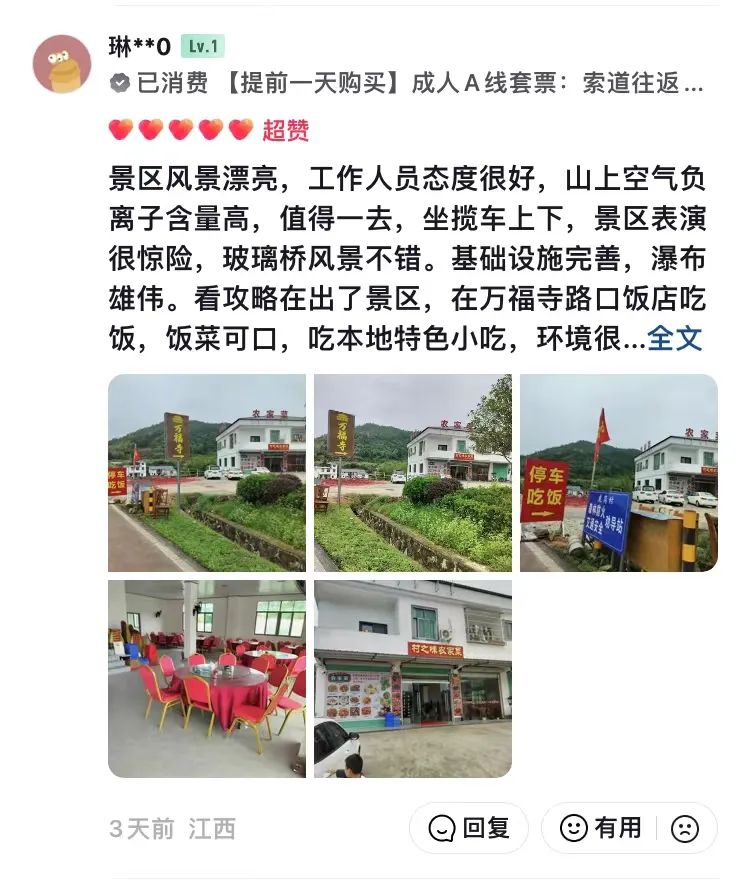Open reviewer 琳**0's profile avatar
The width and height of the screenshot is (750, 881).
point(62,64)
